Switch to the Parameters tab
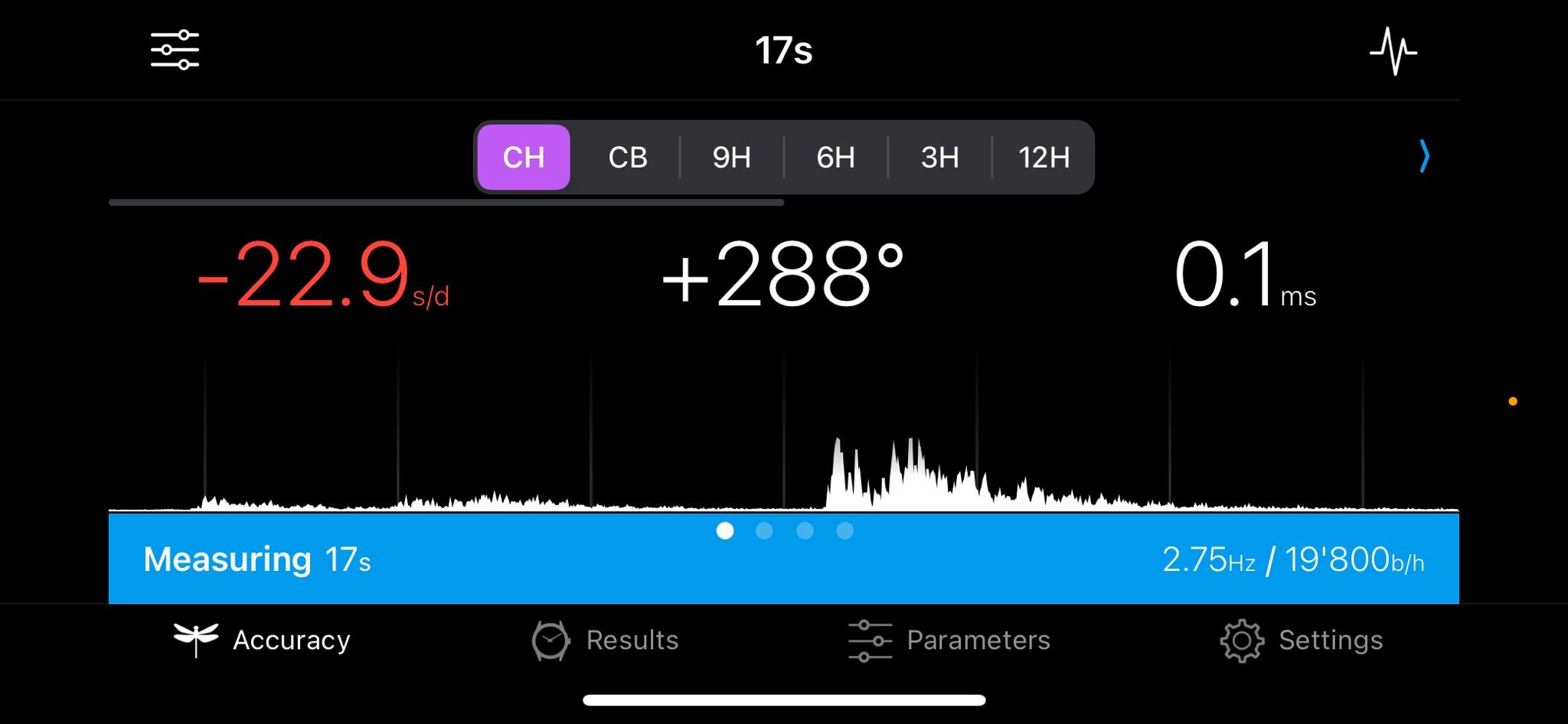 tap(949, 640)
